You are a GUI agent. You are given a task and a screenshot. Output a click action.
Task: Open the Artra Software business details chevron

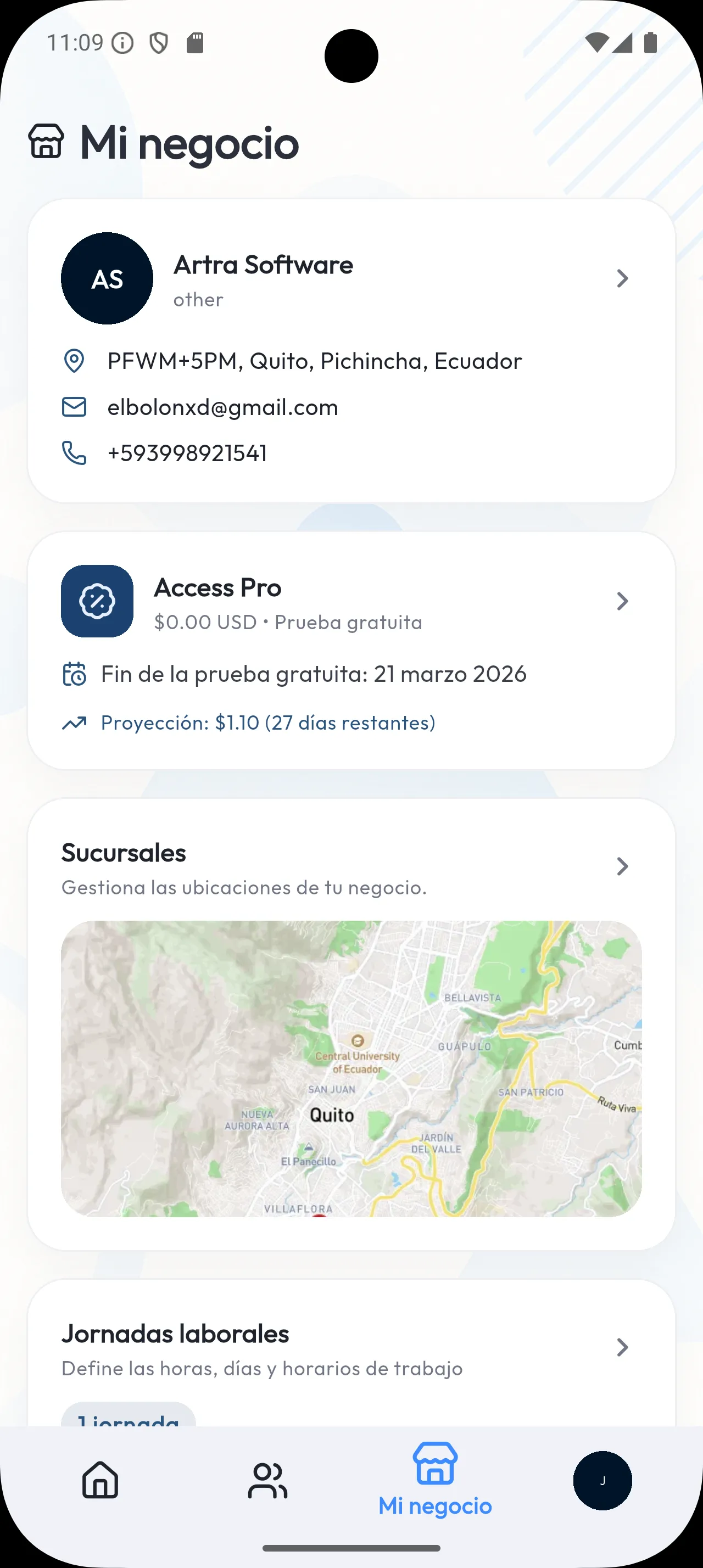click(x=622, y=278)
